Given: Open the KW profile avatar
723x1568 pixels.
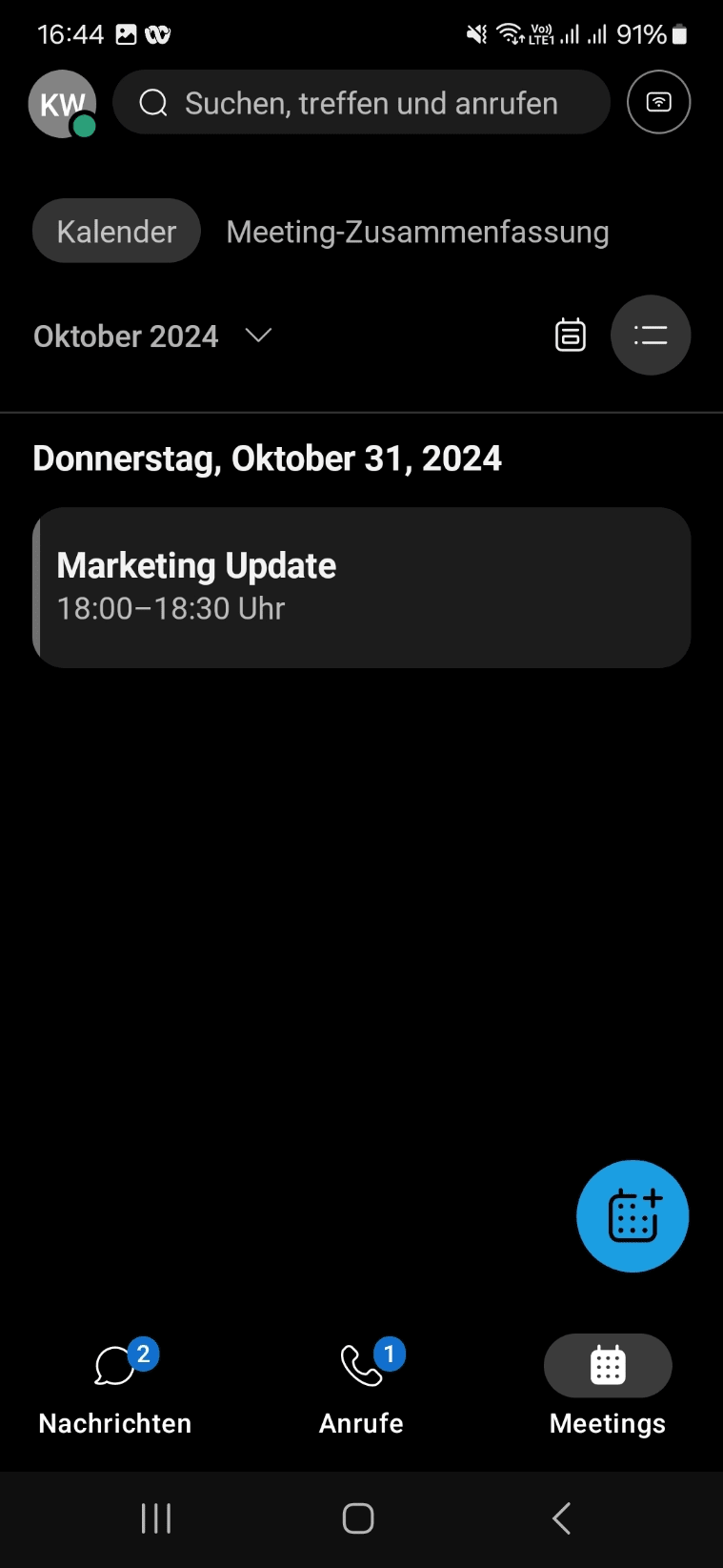Looking at the screenshot, I should pyautogui.click(x=62, y=104).
